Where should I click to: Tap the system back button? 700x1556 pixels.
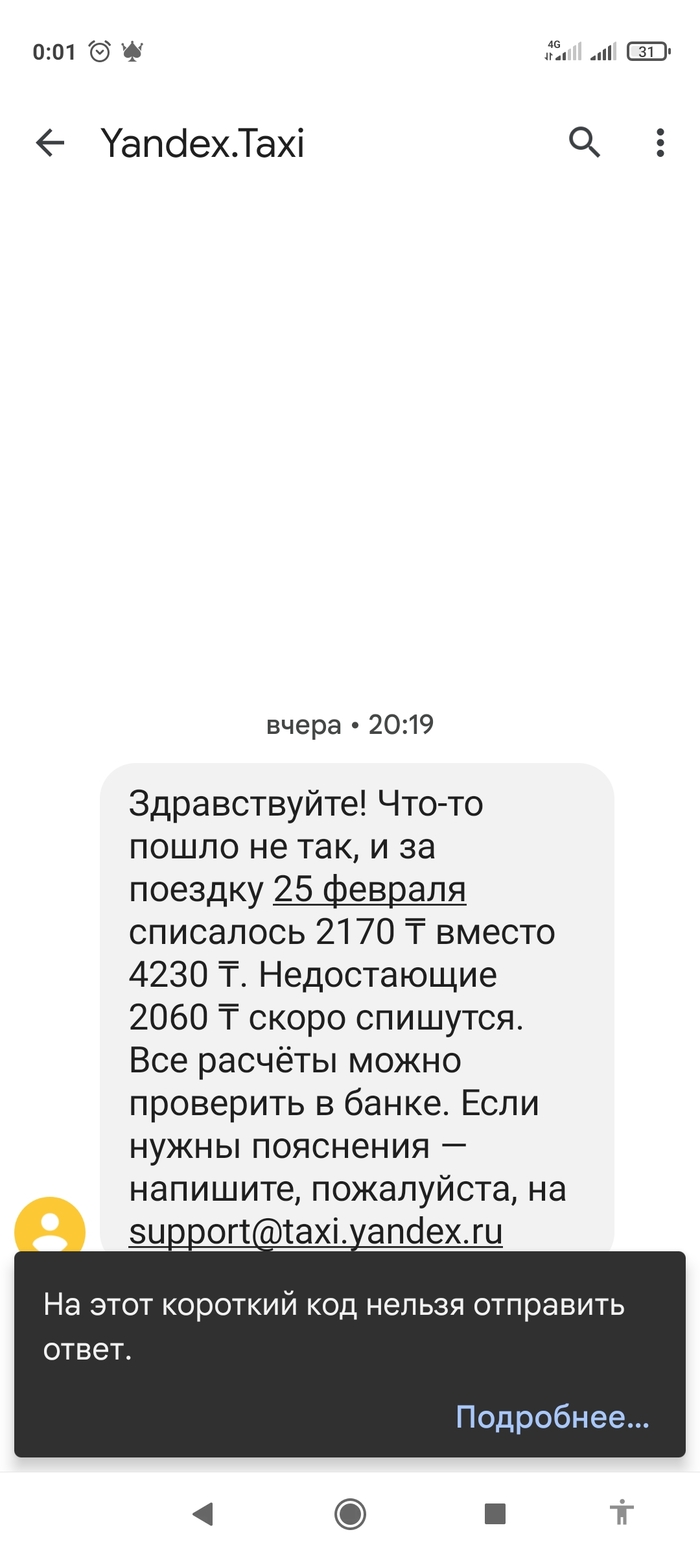(203, 1514)
